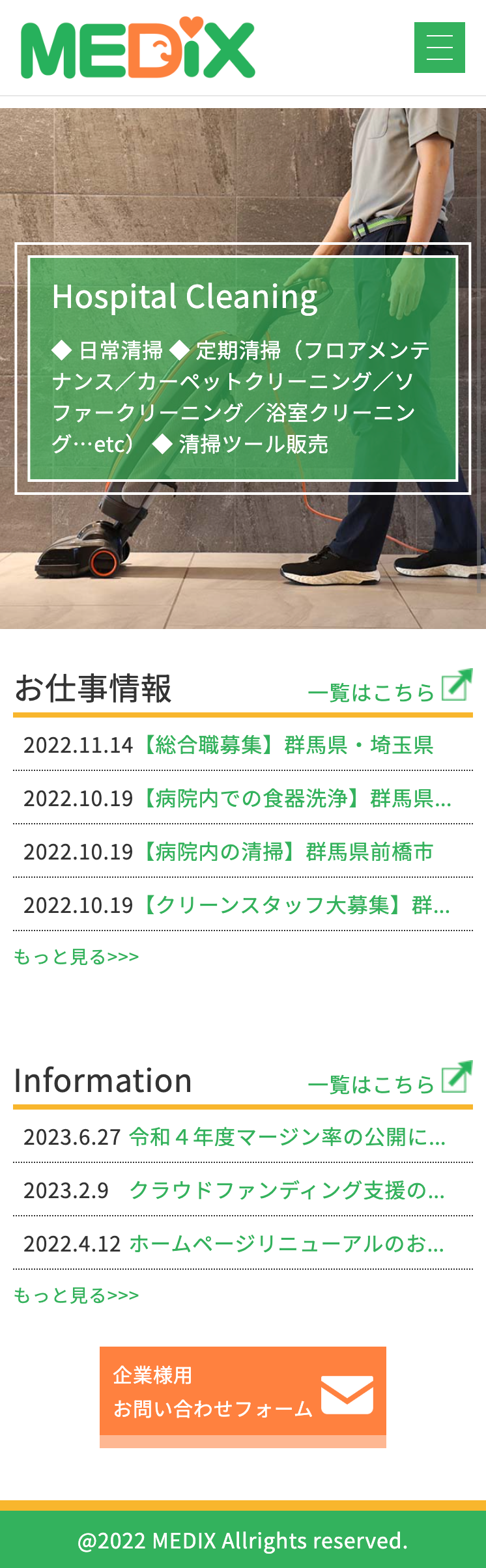The image size is (486, 1568).
Task: Open the hamburger menu button
Action: point(439,48)
